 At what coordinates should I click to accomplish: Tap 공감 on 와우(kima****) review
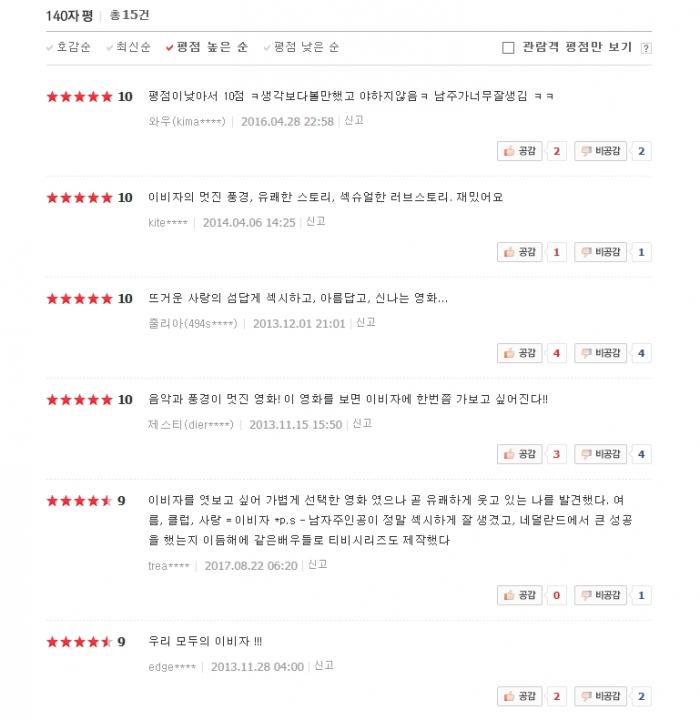pos(520,151)
